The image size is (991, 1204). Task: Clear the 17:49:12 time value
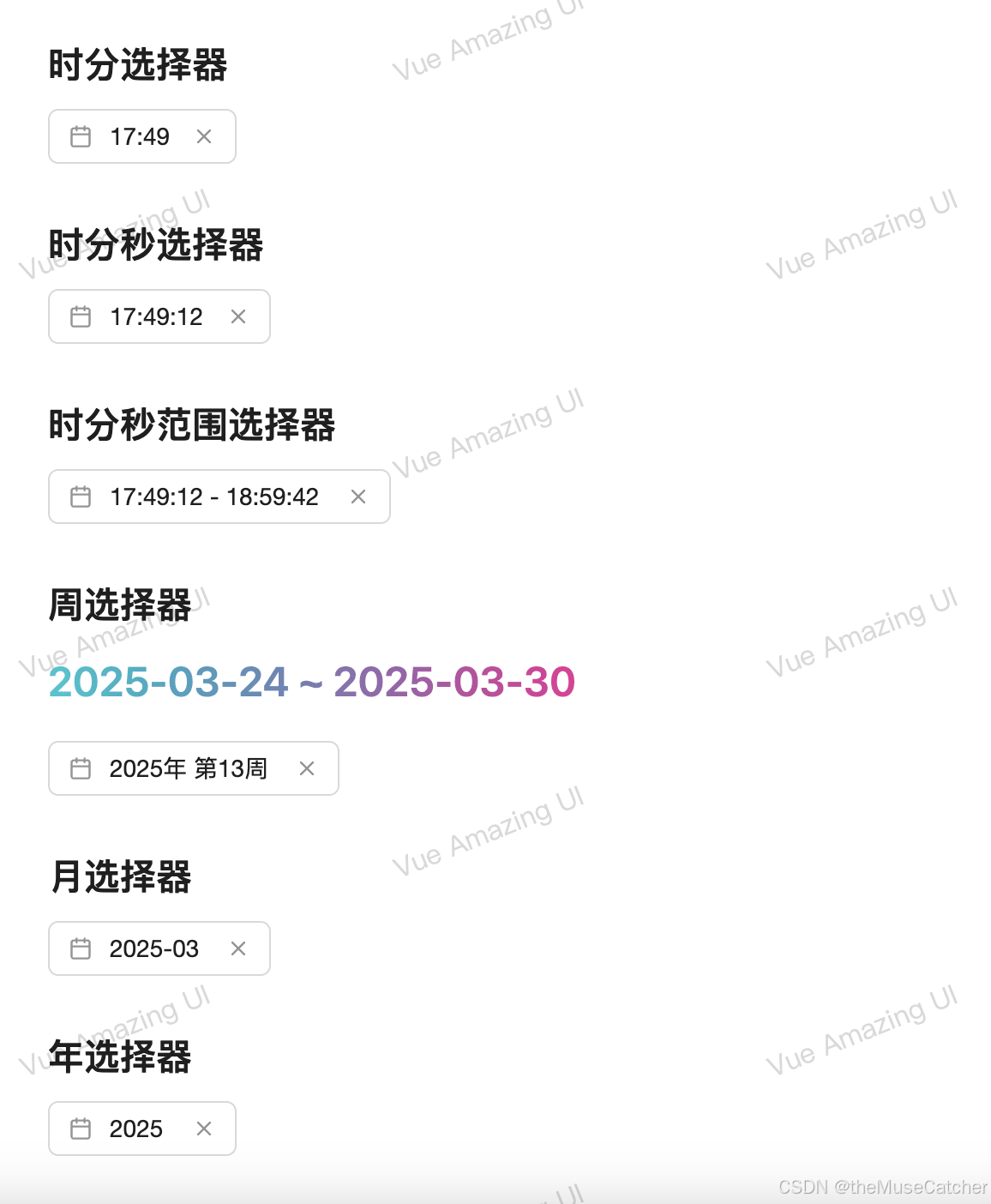pos(238,317)
